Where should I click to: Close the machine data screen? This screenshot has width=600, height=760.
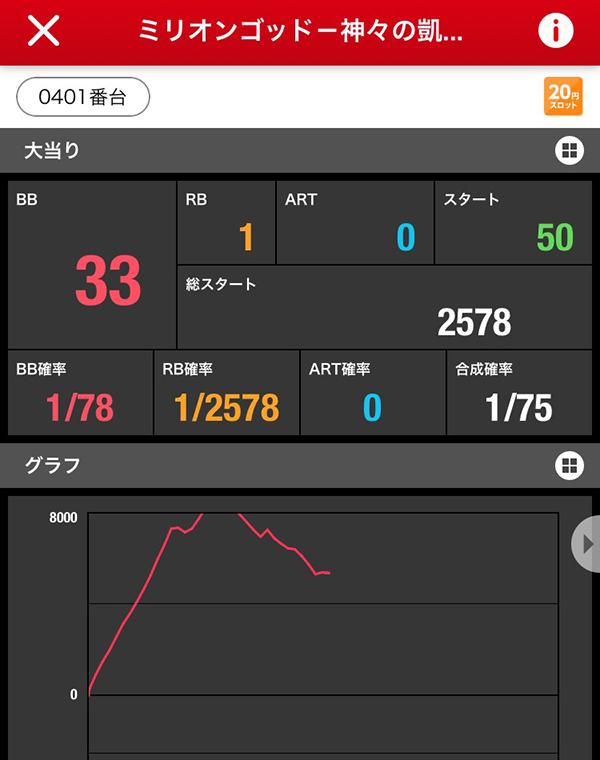tap(43, 31)
